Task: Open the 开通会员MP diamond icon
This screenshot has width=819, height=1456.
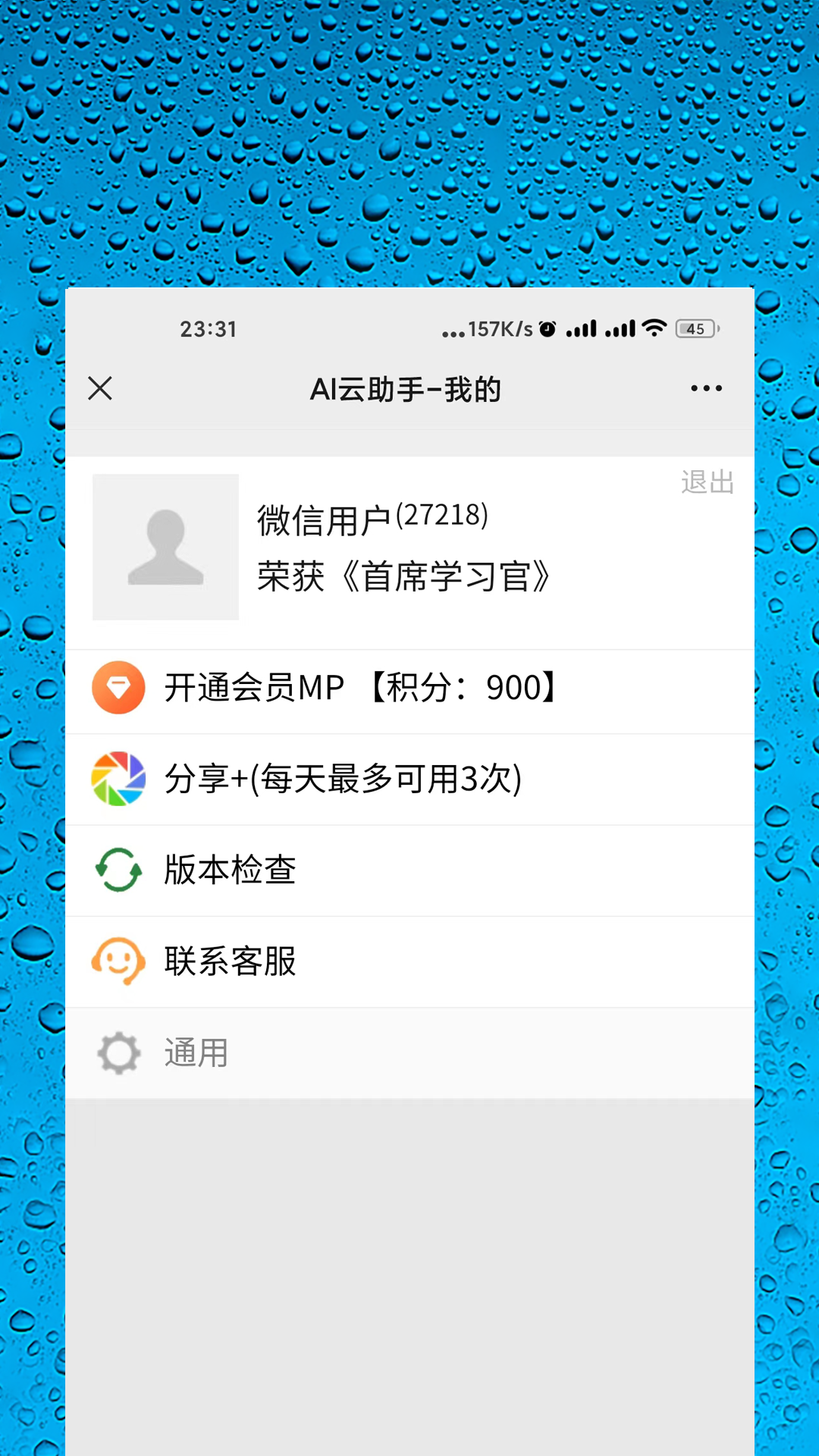Action: pos(118,688)
